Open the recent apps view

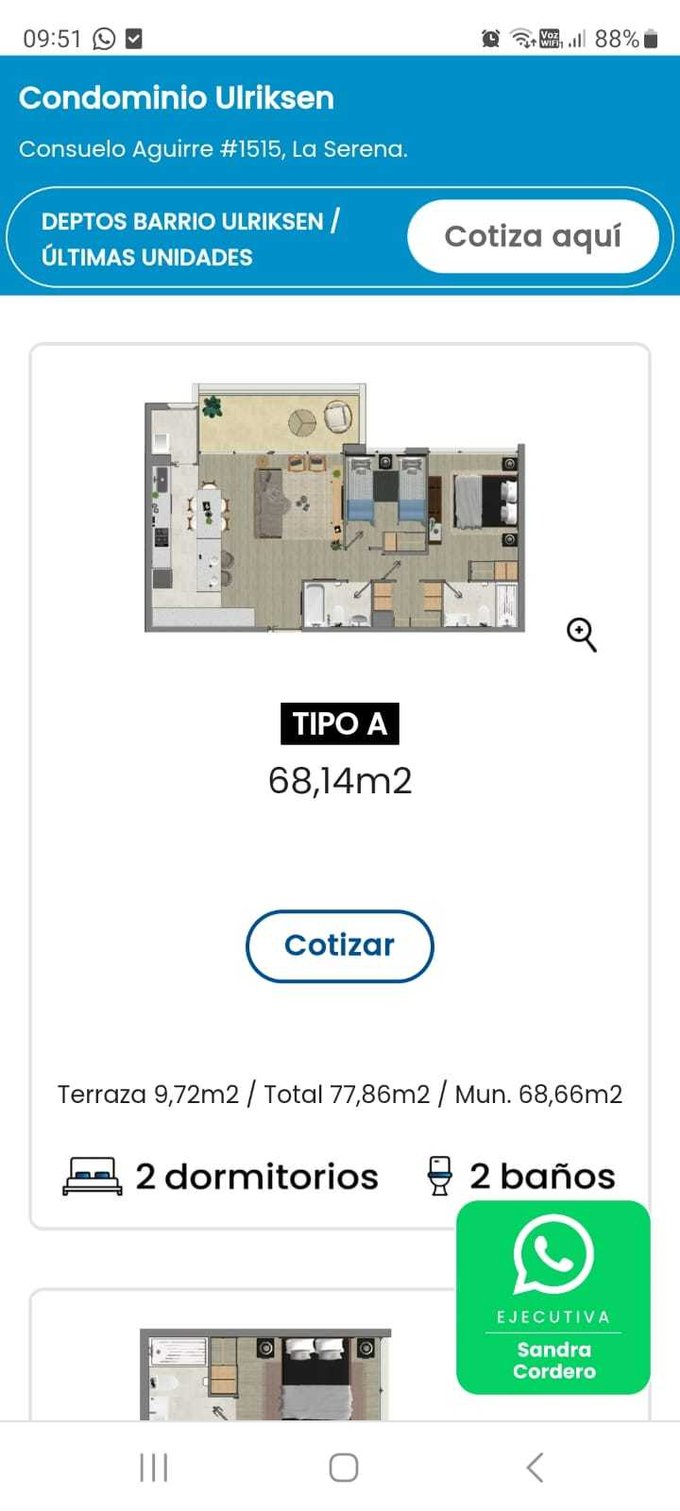pyautogui.click(x=153, y=1467)
